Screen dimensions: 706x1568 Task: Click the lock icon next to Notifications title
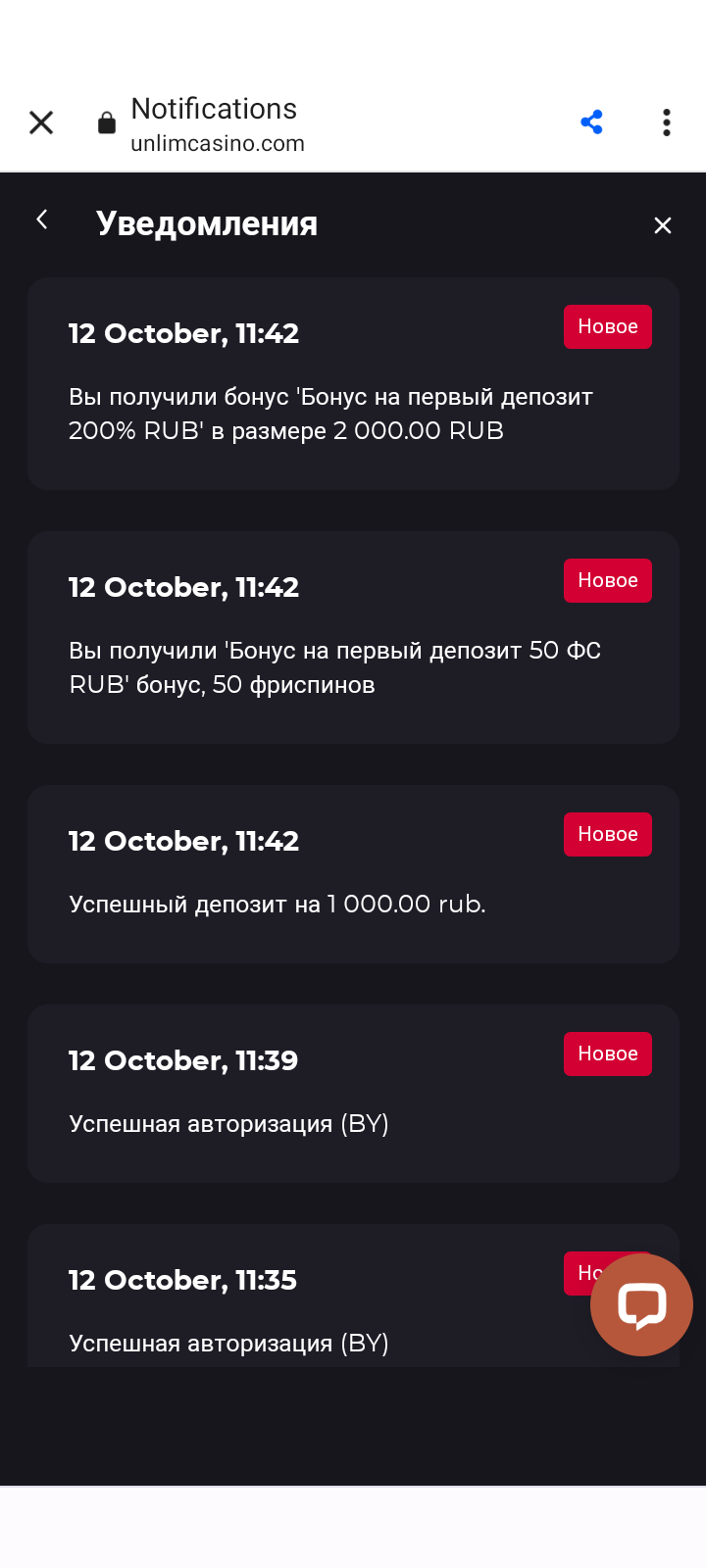107,122
